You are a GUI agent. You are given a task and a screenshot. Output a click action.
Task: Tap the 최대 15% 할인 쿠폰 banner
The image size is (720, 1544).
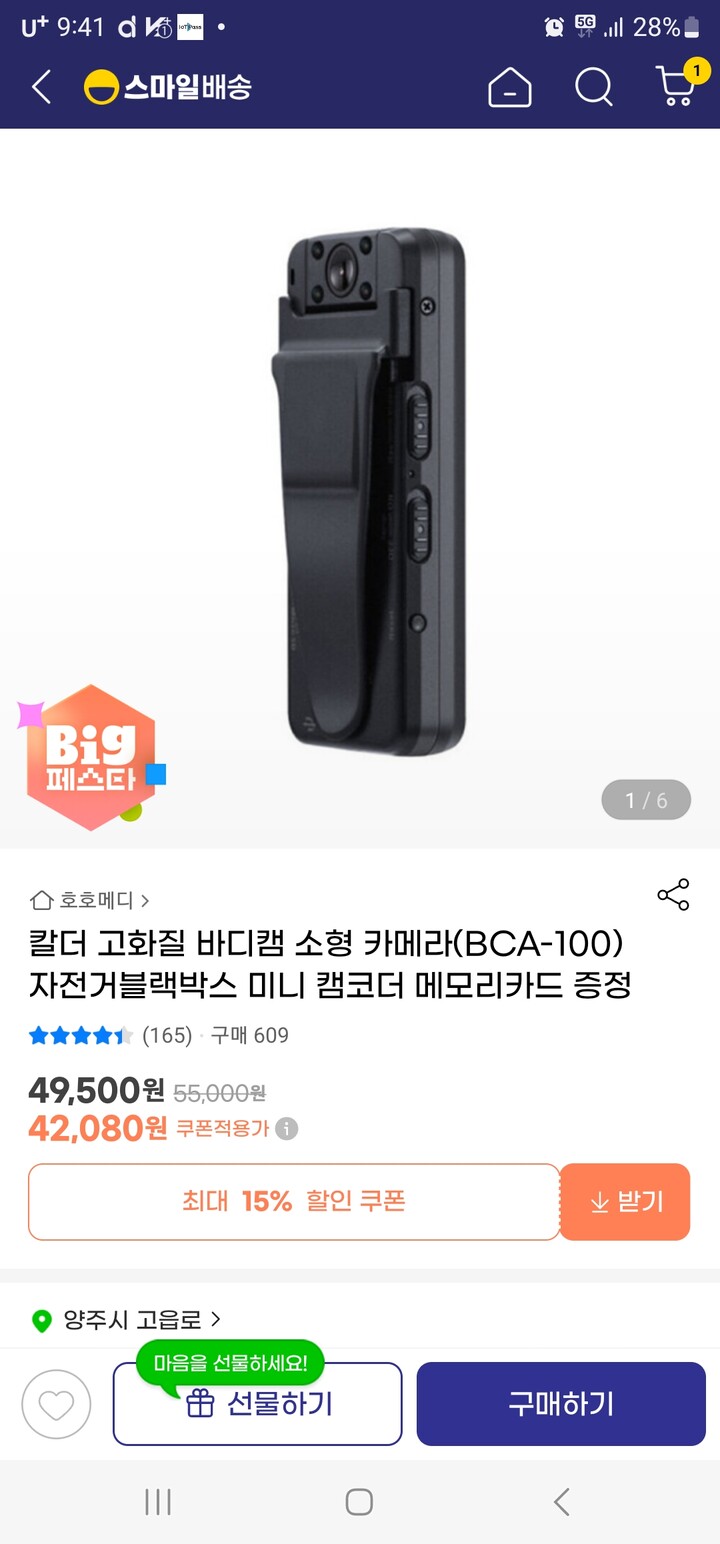click(x=294, y=1202)
